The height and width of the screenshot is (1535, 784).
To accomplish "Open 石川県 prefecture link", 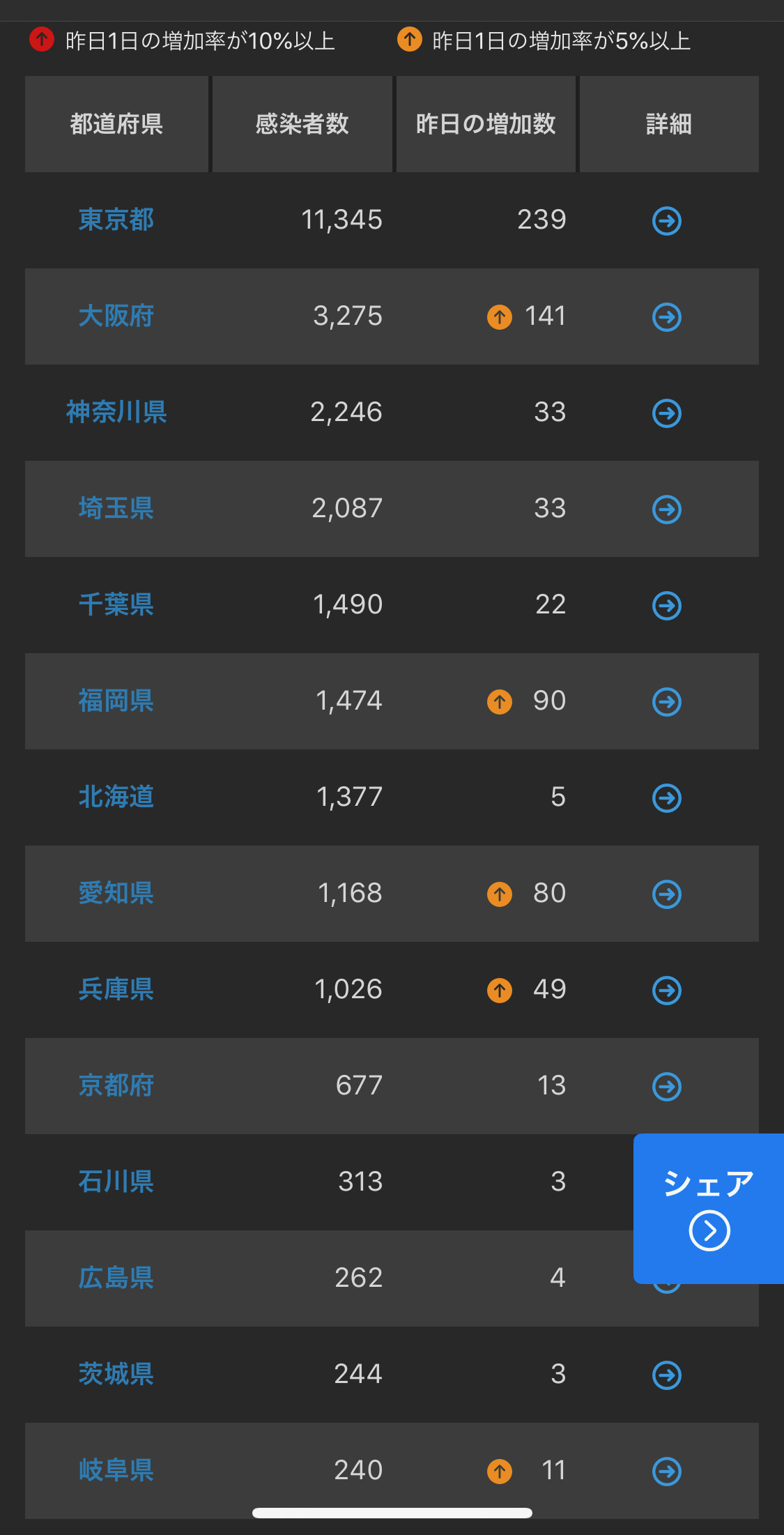I will click(x=116, y=1182).
